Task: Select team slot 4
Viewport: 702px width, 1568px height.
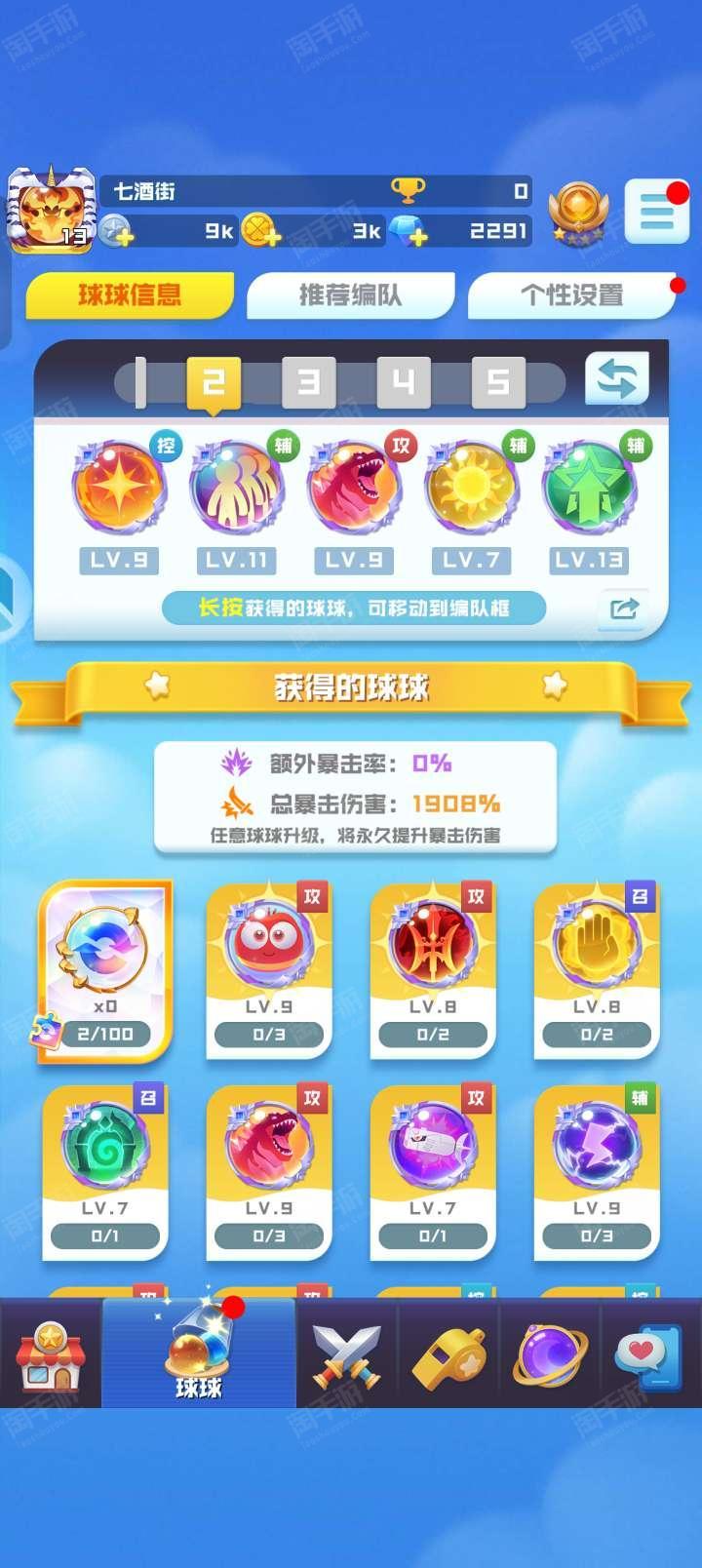Action: pyautogui.click(x=404, y=382)
